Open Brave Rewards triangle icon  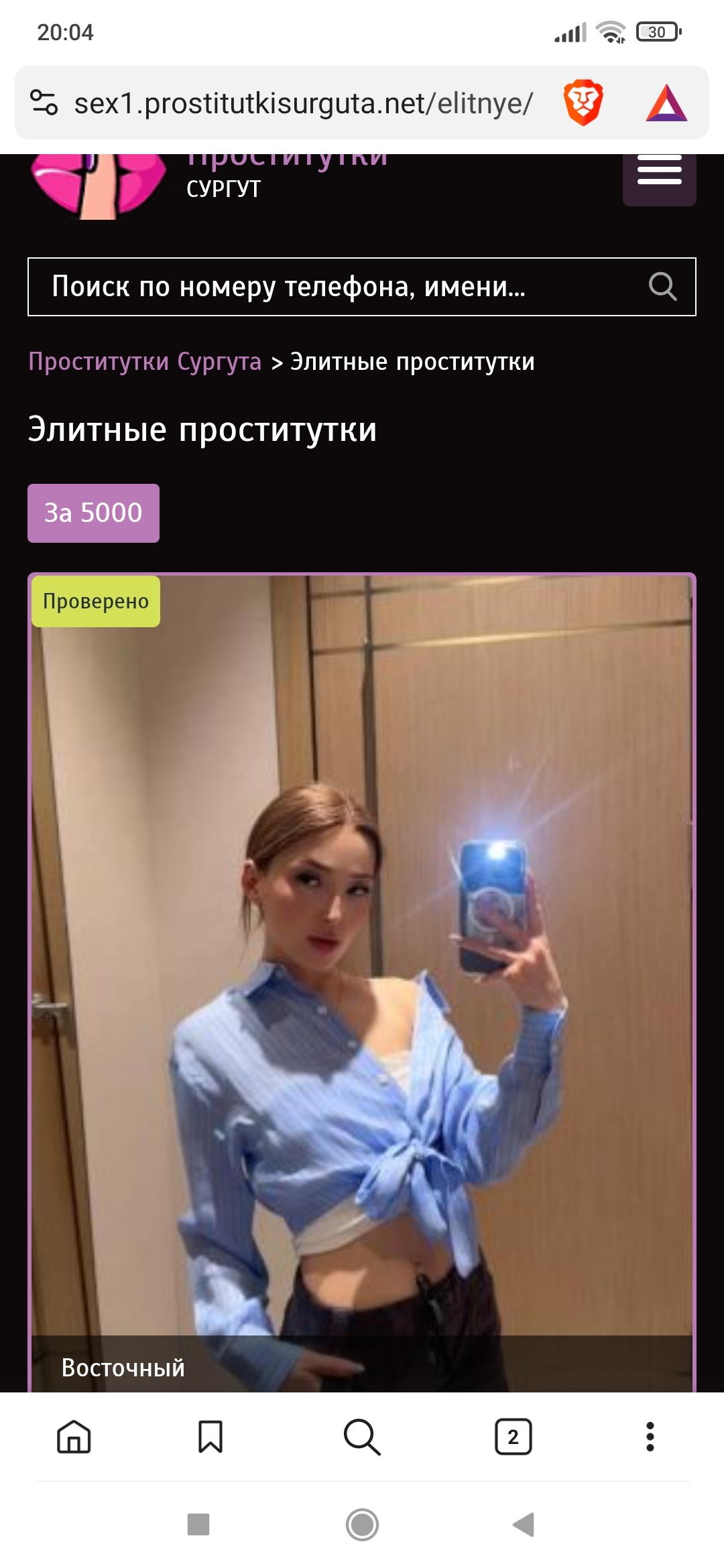pyautogui.click(x=666, y=103)
